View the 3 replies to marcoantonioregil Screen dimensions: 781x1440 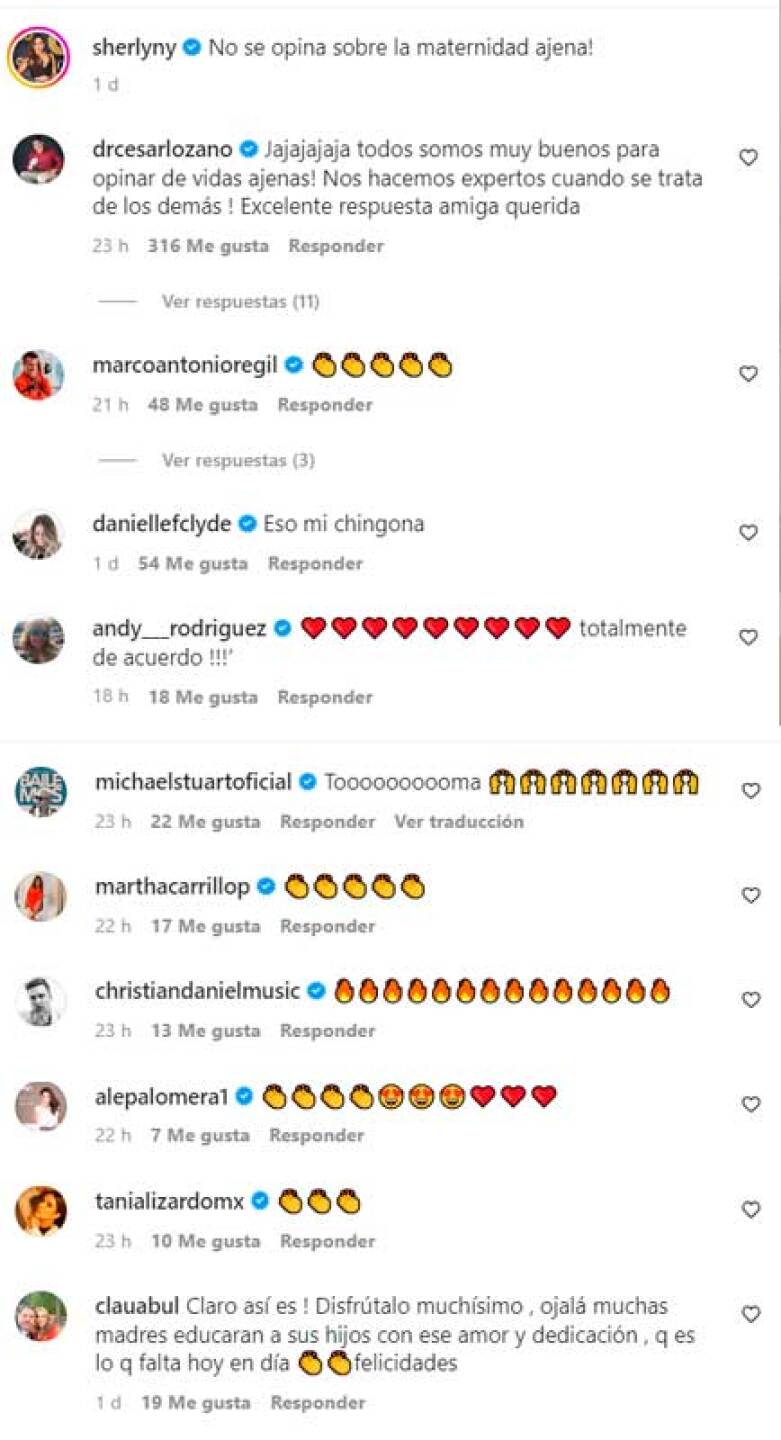[238, 461]
